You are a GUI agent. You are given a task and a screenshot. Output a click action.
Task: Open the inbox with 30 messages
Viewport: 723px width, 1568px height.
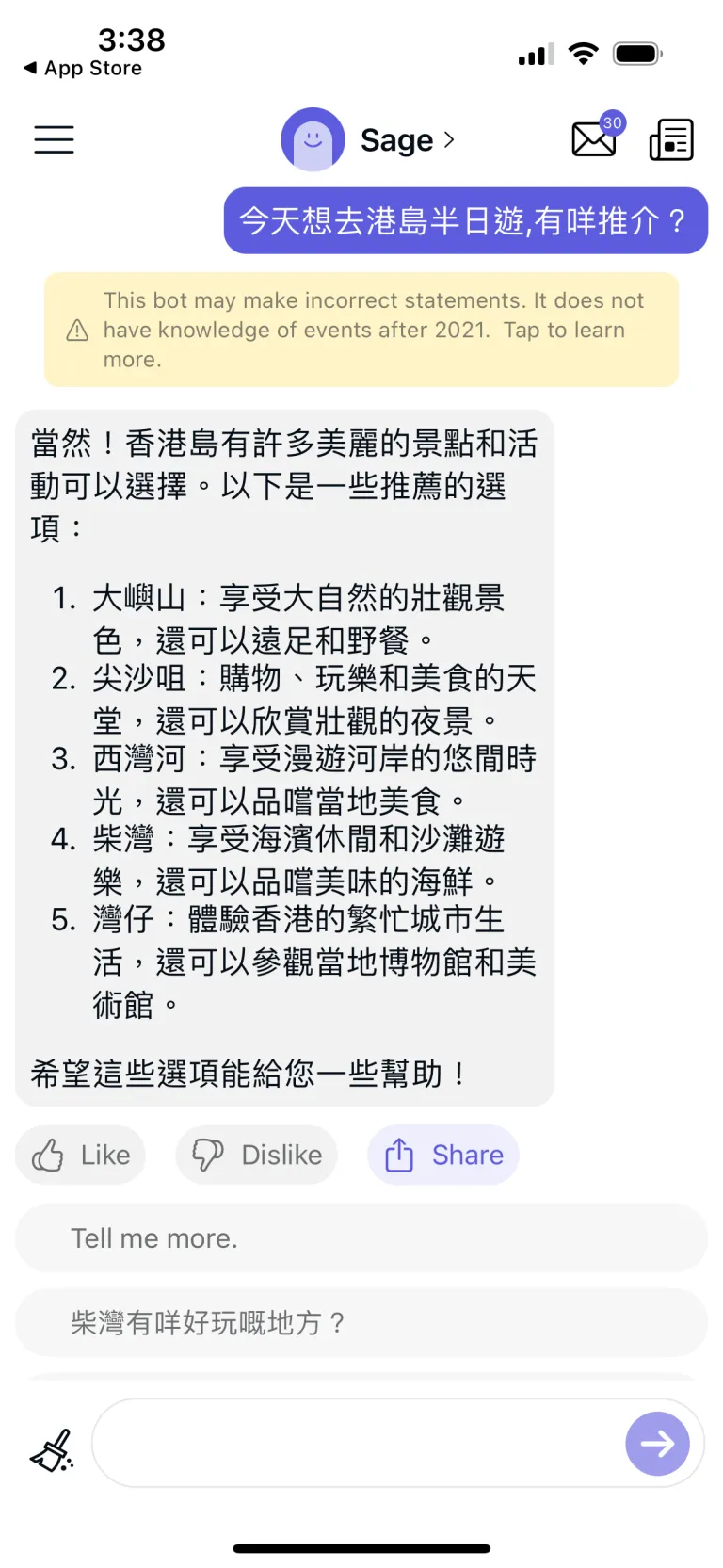point(596,138)
